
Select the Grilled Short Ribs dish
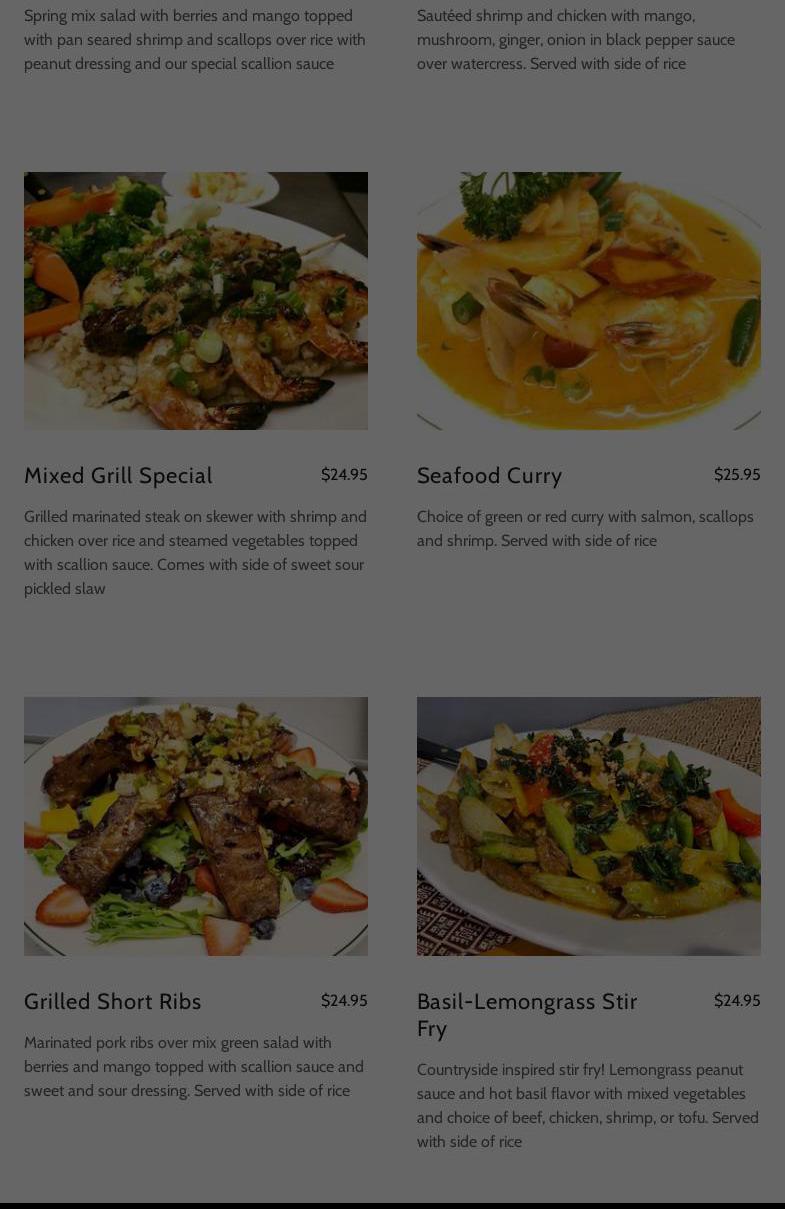(113, 1001)
